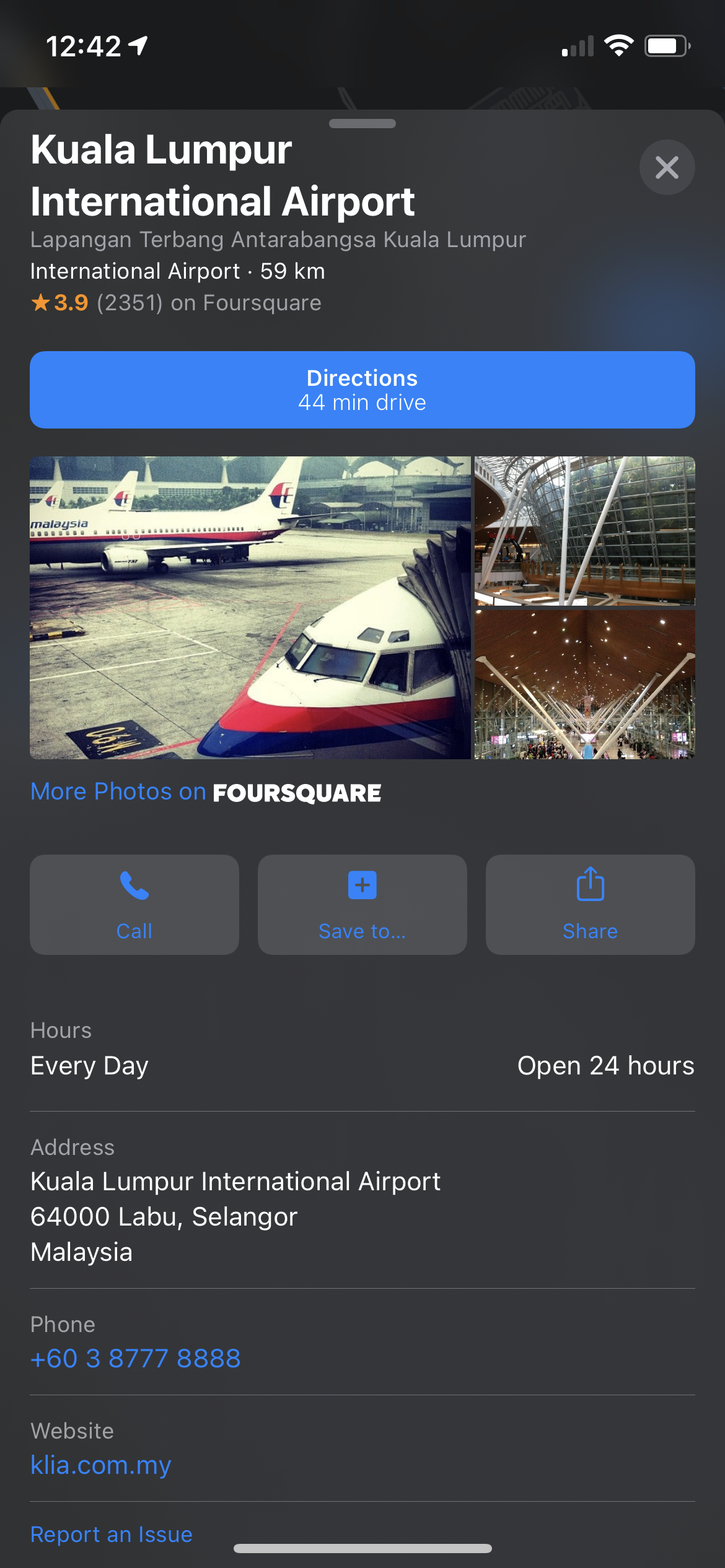Get directions for the 44 min drive
This screenshot has height=1568, width=725.
362,390
